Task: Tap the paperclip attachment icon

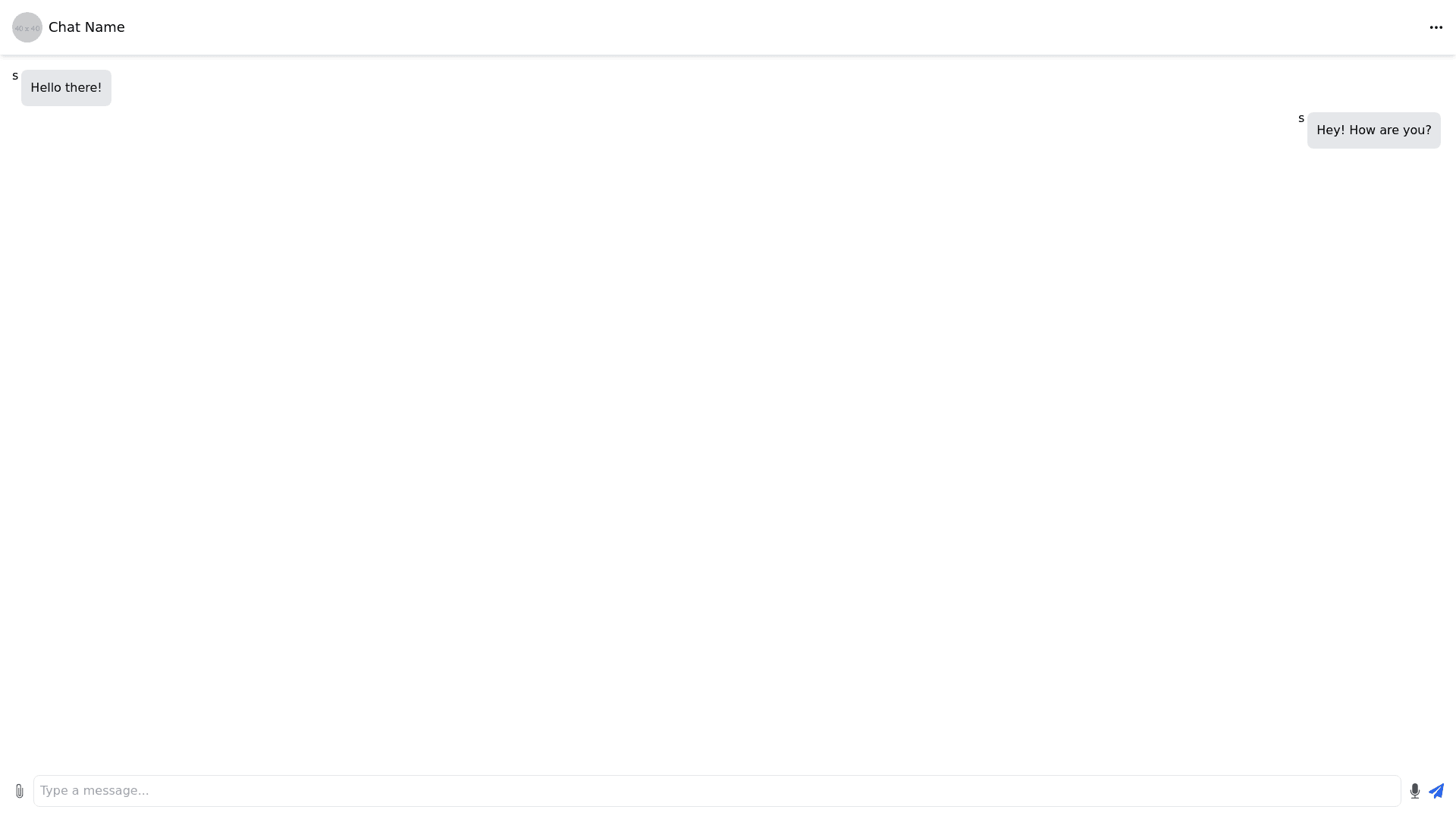Action: coord(20,791)
